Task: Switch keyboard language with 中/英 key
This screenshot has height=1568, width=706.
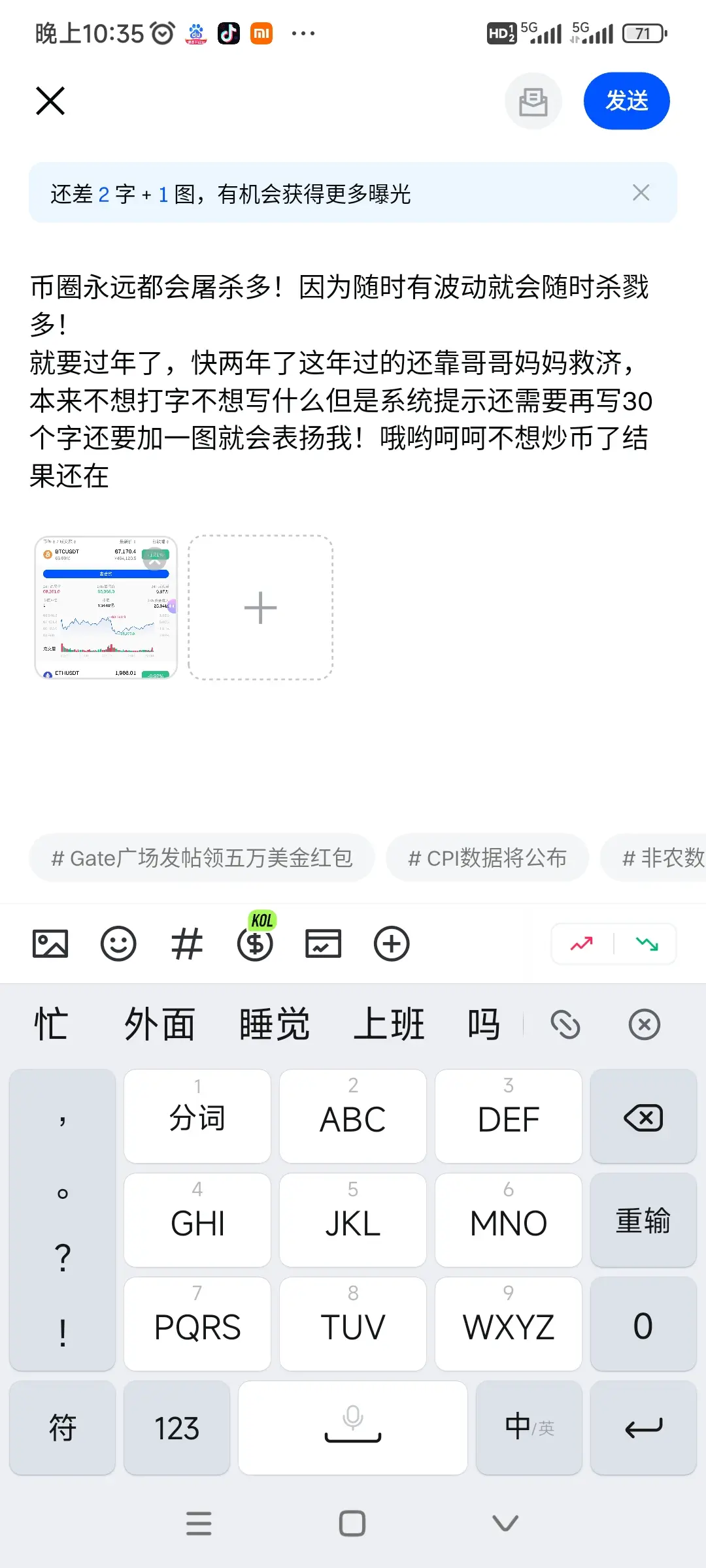Action: coord(529,1428)
